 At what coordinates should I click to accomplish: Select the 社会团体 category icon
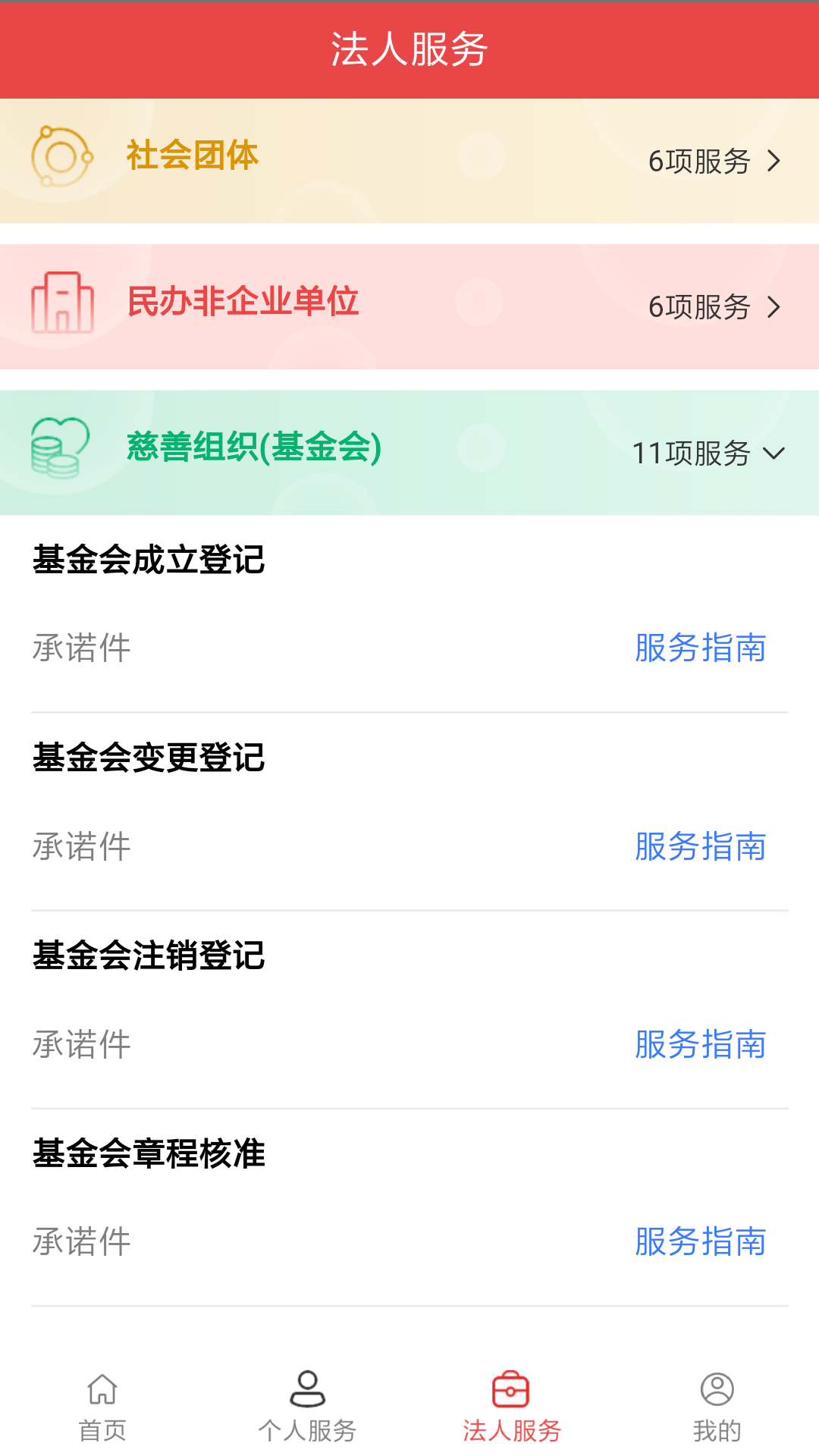pos(61,157)
